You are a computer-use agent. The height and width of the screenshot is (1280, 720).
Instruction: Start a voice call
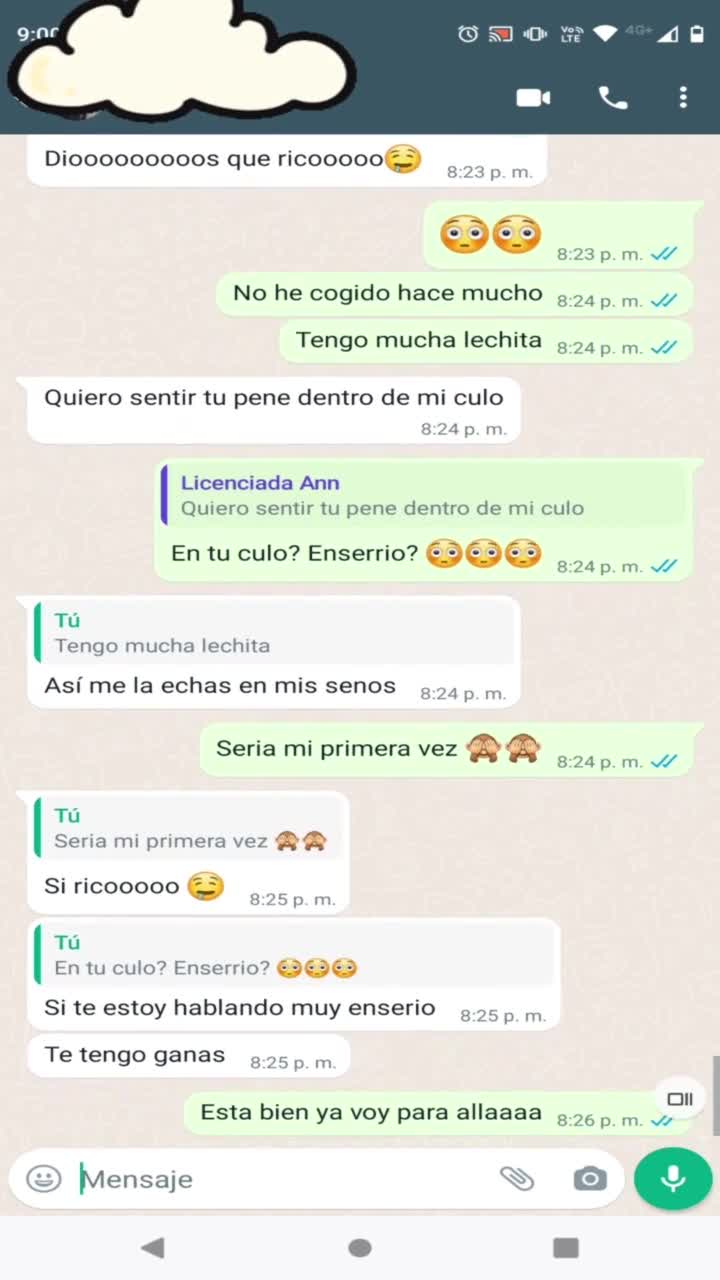click(x=612, y=97)
